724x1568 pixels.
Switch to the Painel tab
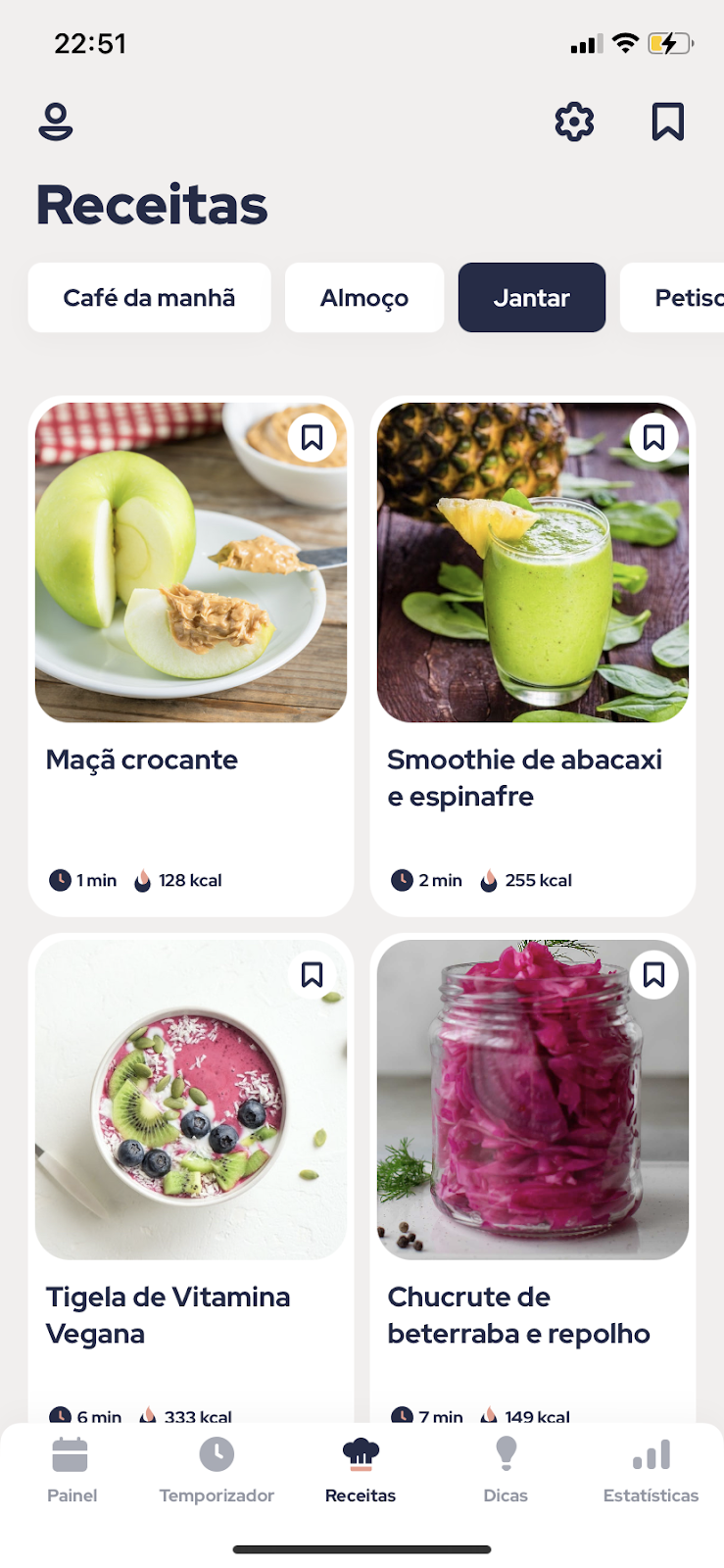72,1469
